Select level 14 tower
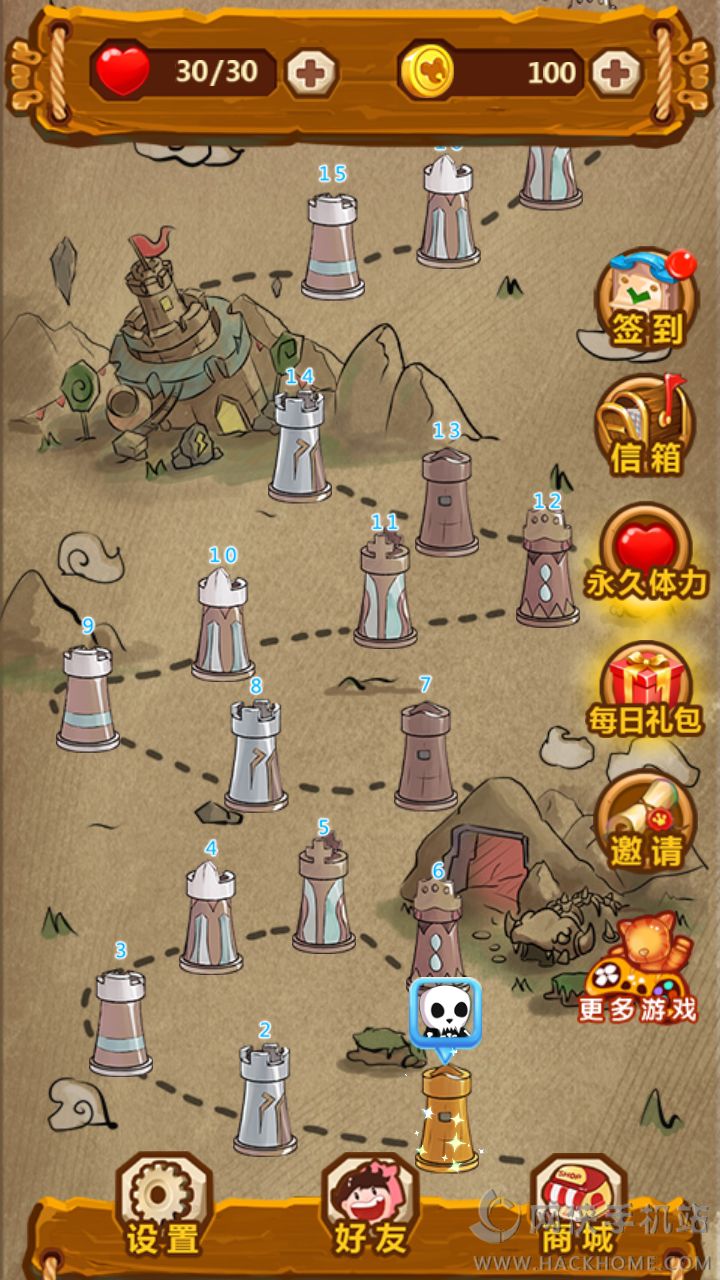 point(299,448)
